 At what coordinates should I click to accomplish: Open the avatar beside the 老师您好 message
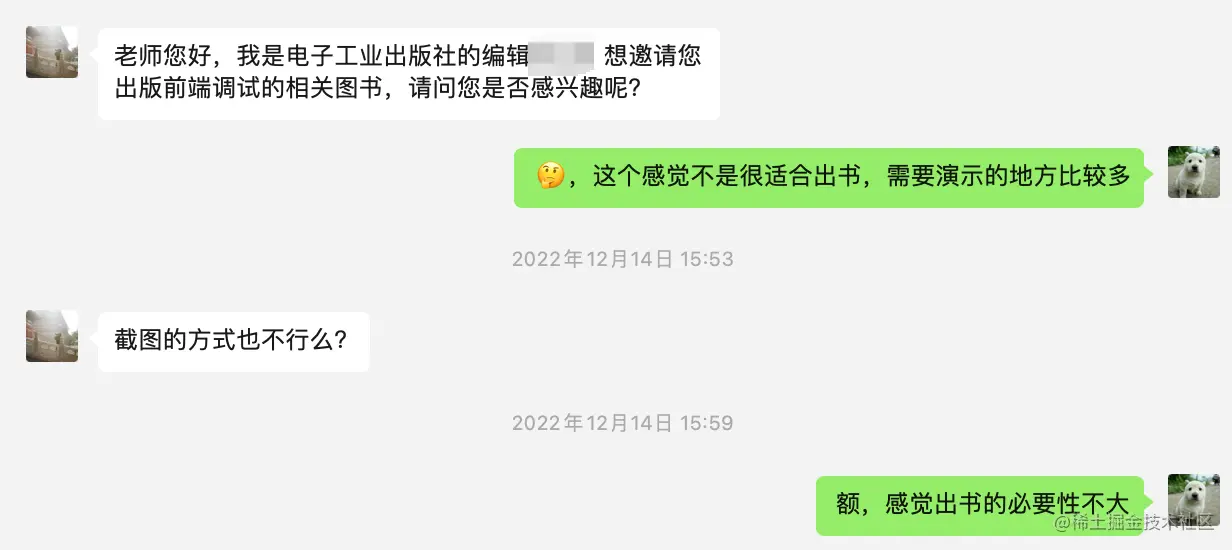pyautogui.click(x=52, y=52)
